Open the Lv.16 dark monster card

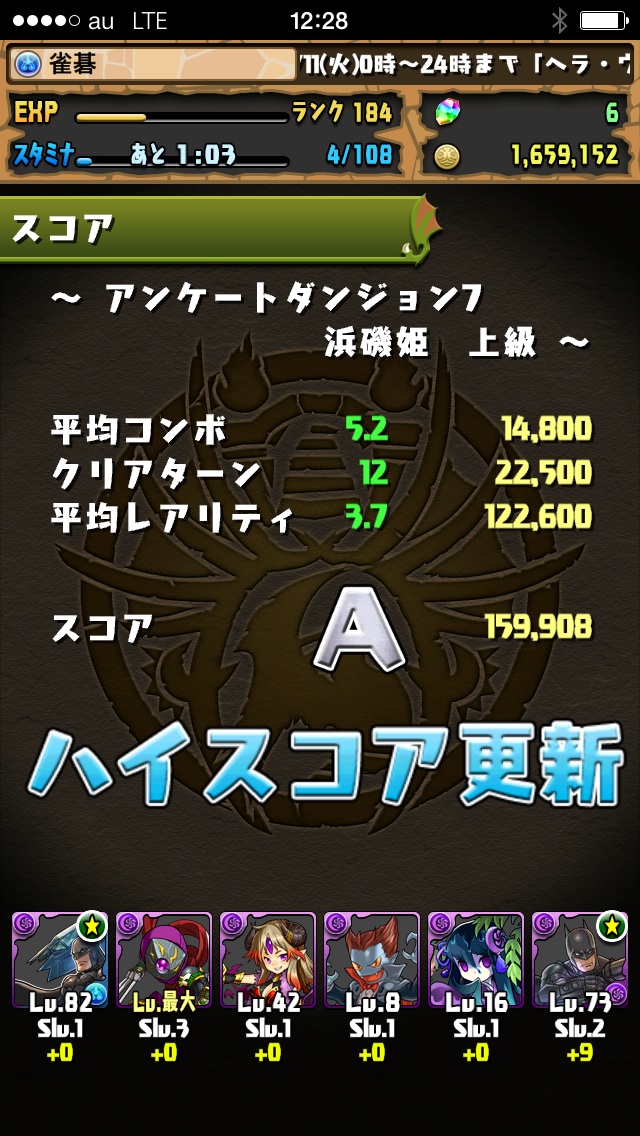click(476, 960)
